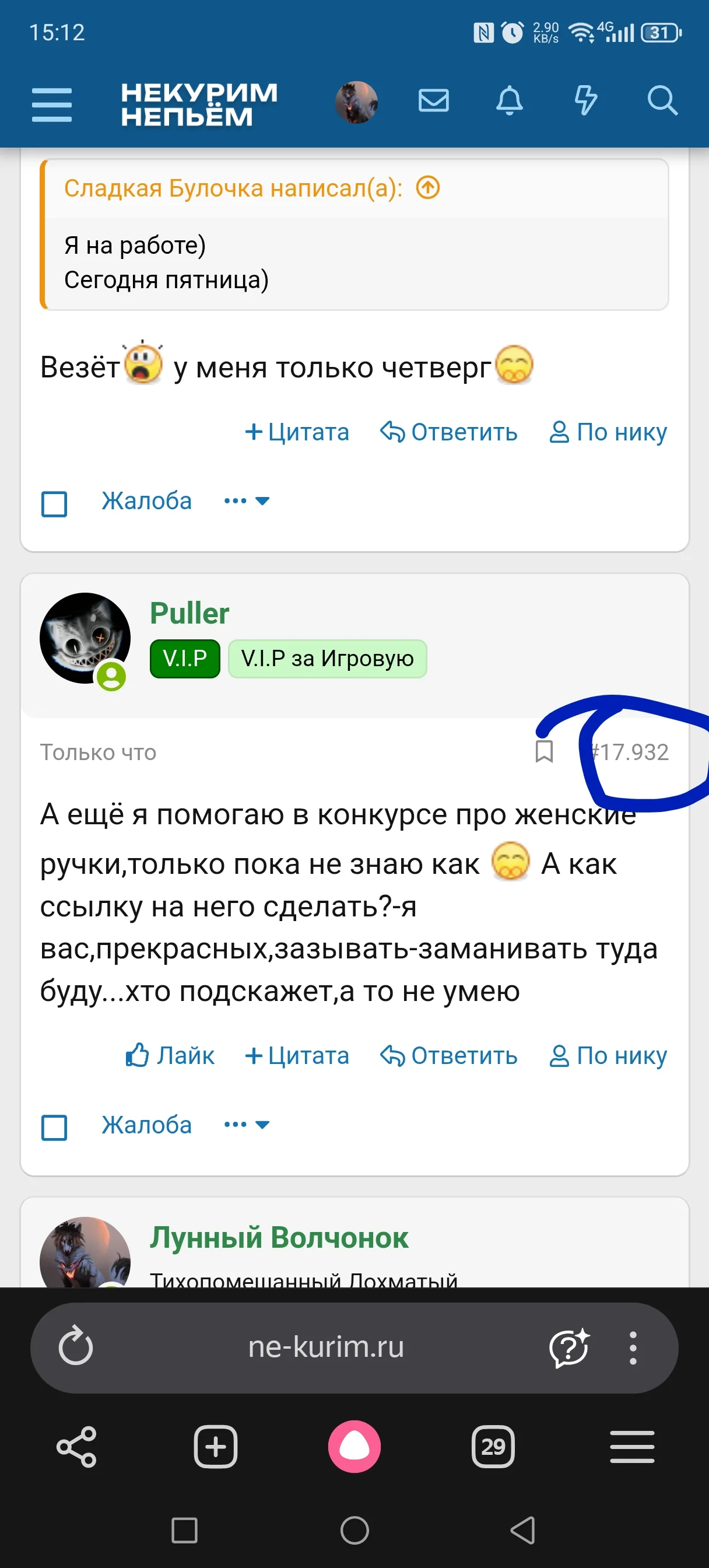
Task: Tick the Жалоба checkbox under Puller's post
Action: (54, 1129)
